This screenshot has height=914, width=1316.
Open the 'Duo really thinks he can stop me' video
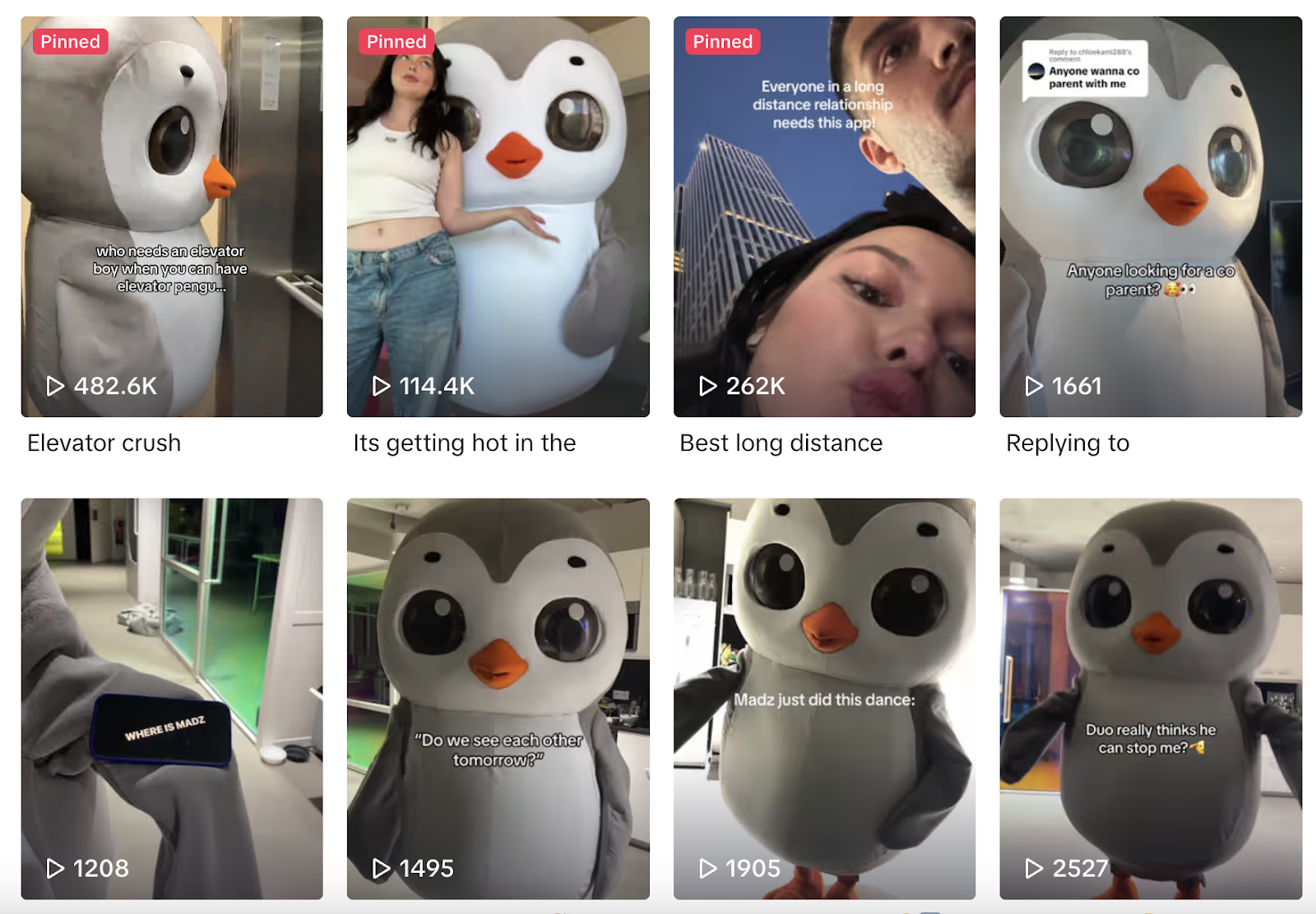click(x=1151, y=698)
